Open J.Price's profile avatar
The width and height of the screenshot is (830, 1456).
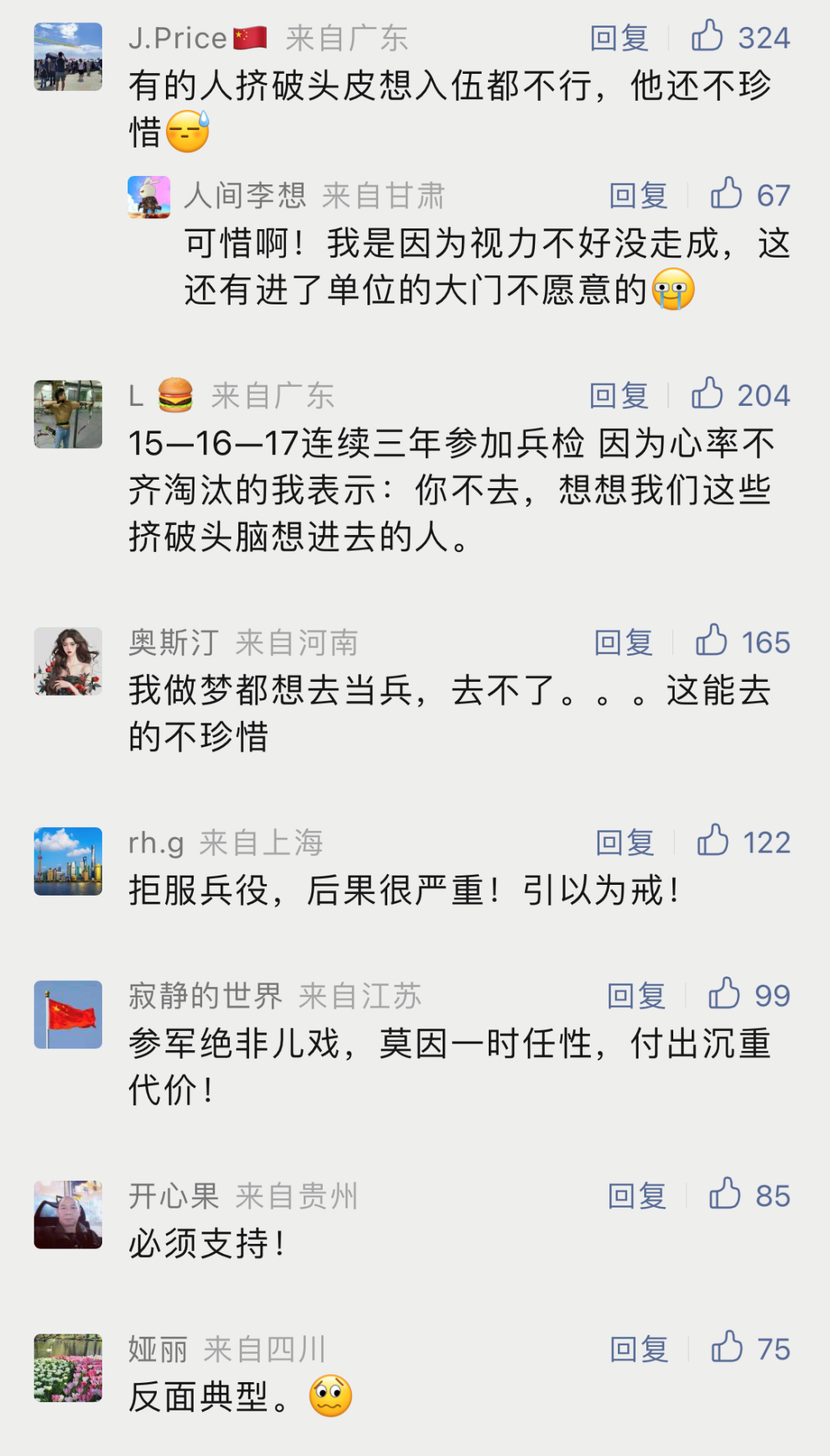click(68, 57)
